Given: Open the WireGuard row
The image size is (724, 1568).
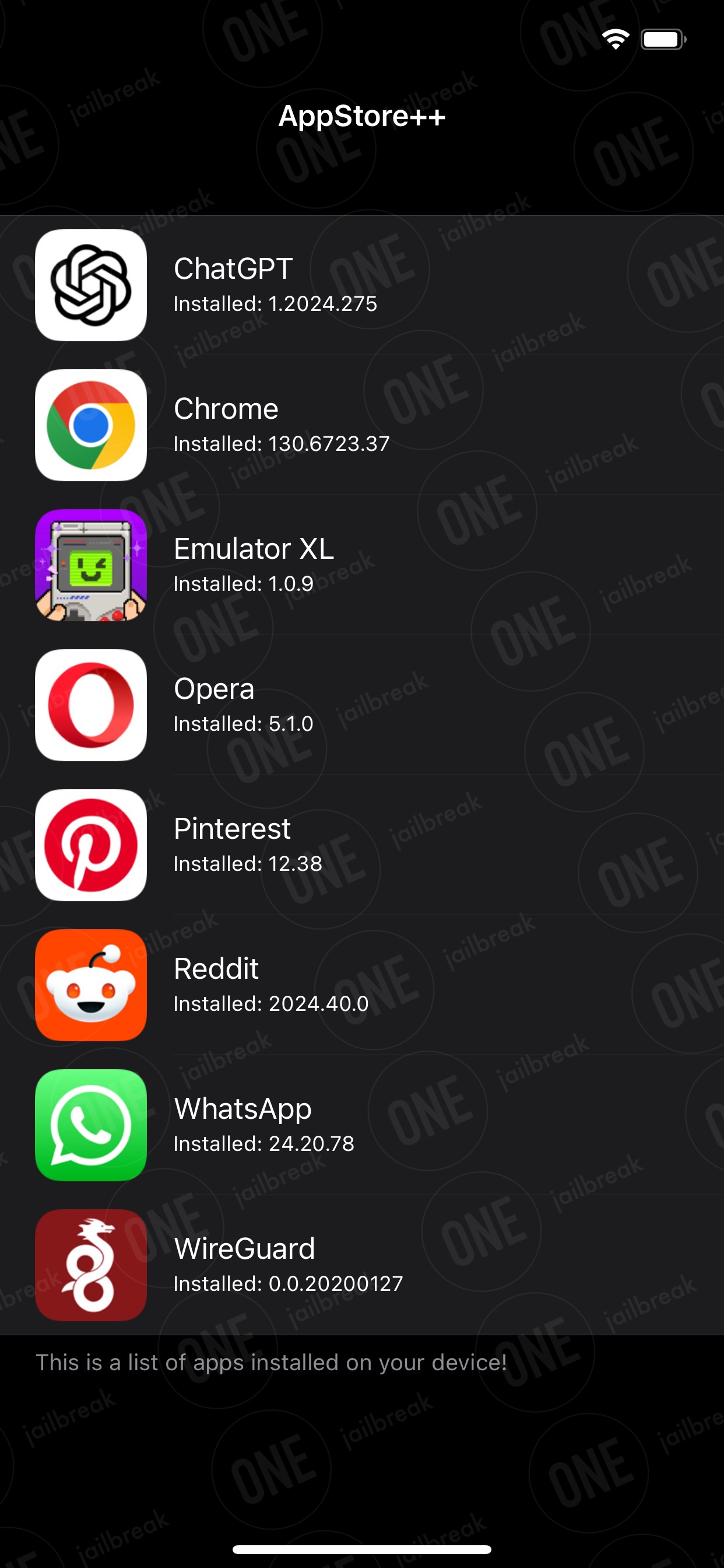Looking at the screenshot, I should click(x=362, y=1265).
